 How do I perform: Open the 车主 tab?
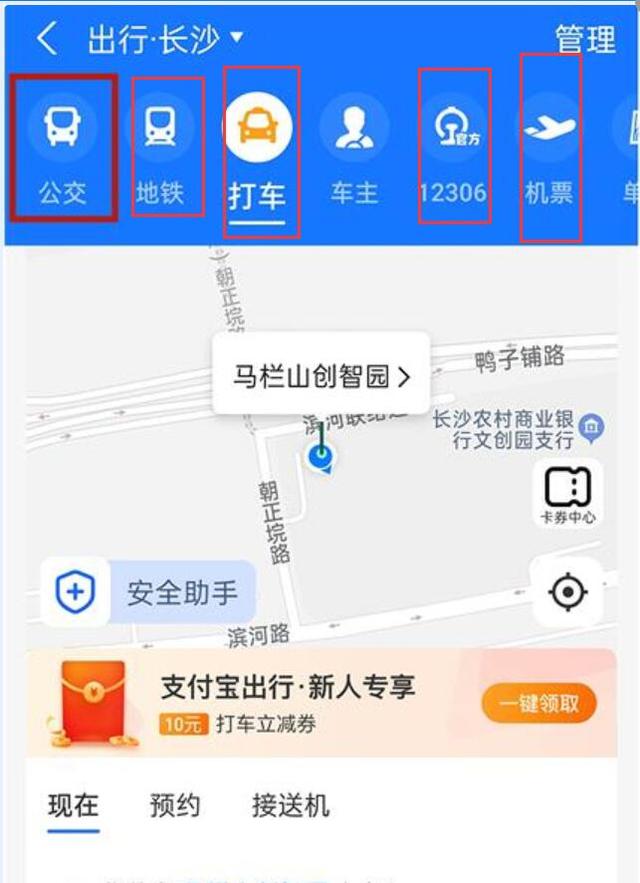pyautogui.click(x=354, y=147)
